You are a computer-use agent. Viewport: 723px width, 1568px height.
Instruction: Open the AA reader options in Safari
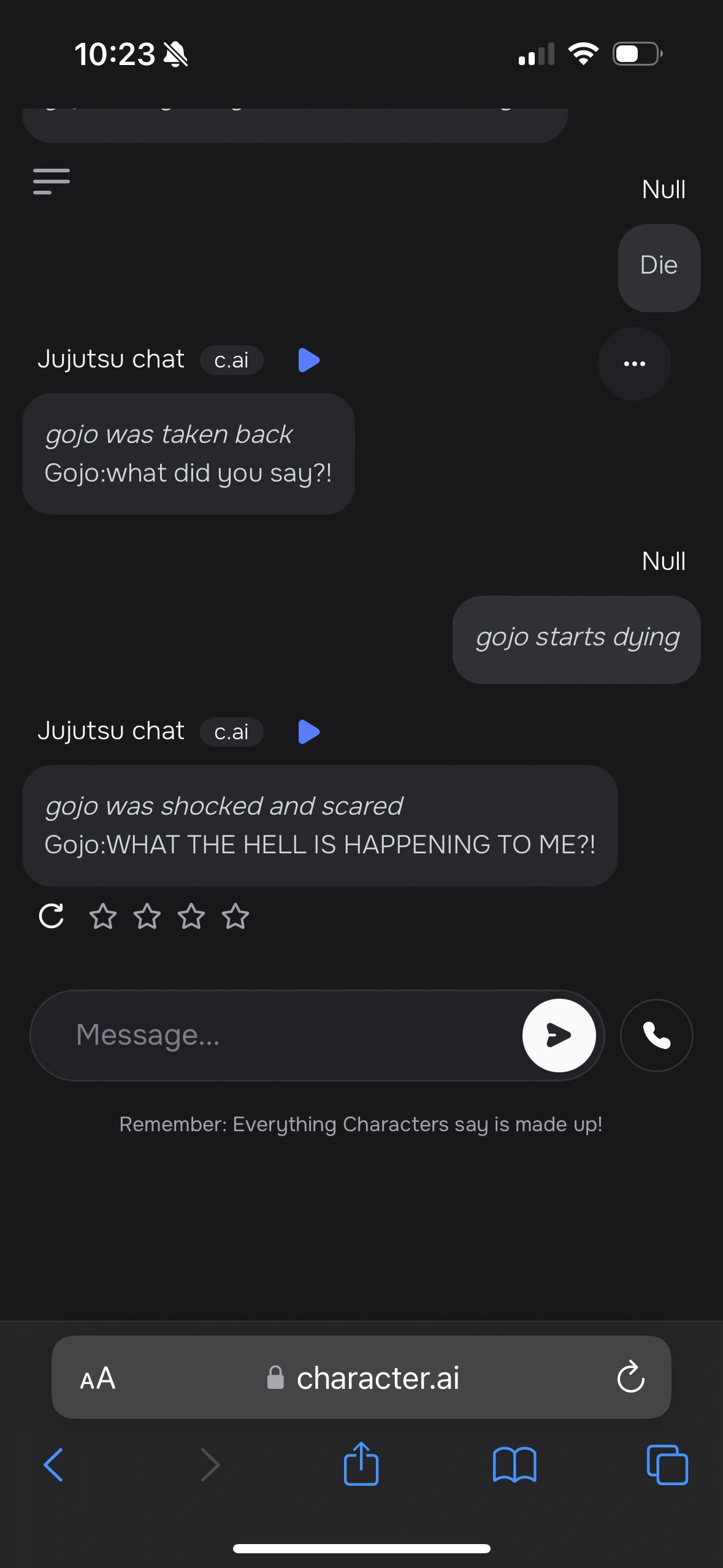[98, 1378]
